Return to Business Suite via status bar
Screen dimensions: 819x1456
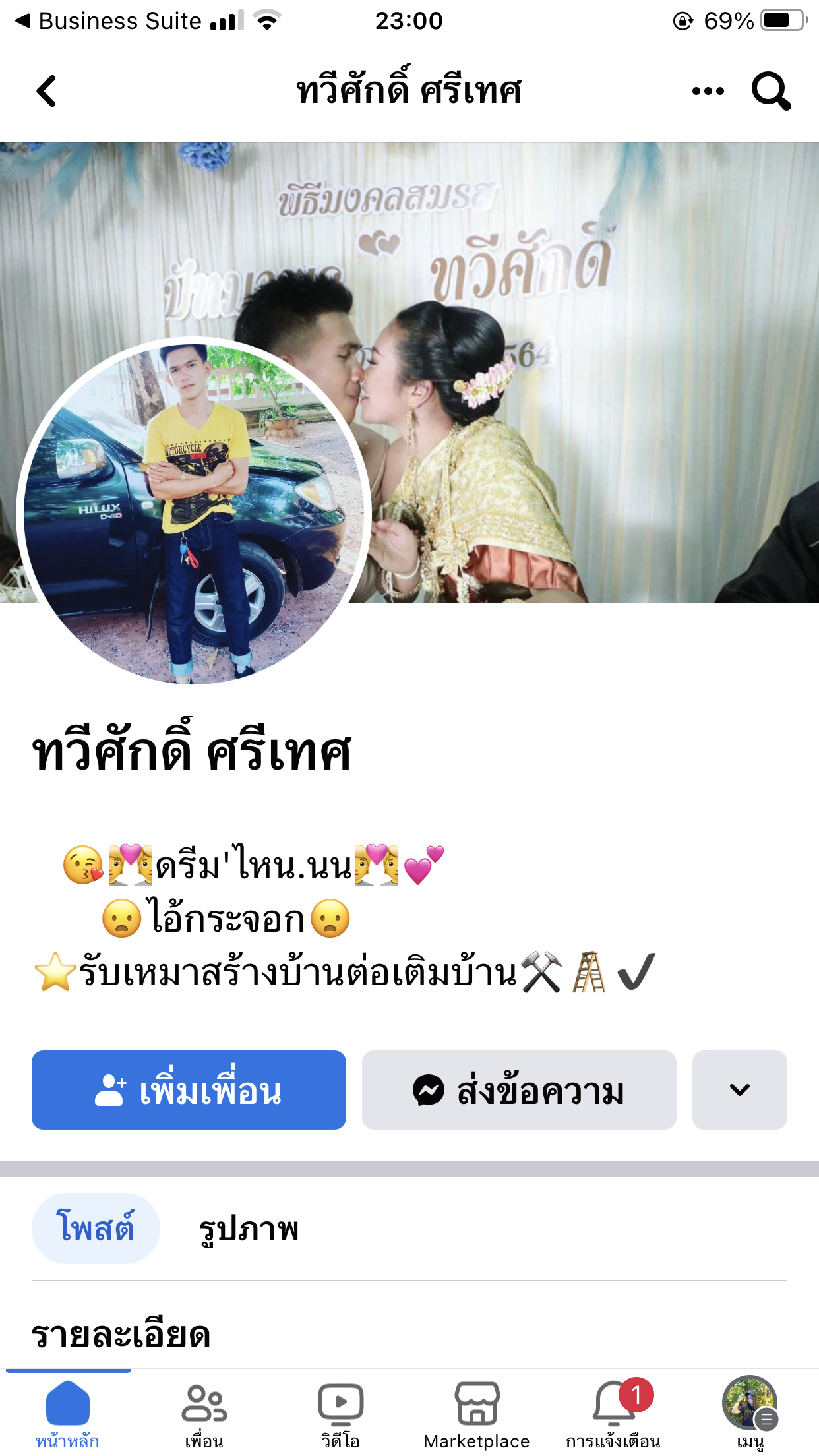[x=109, y=21]
